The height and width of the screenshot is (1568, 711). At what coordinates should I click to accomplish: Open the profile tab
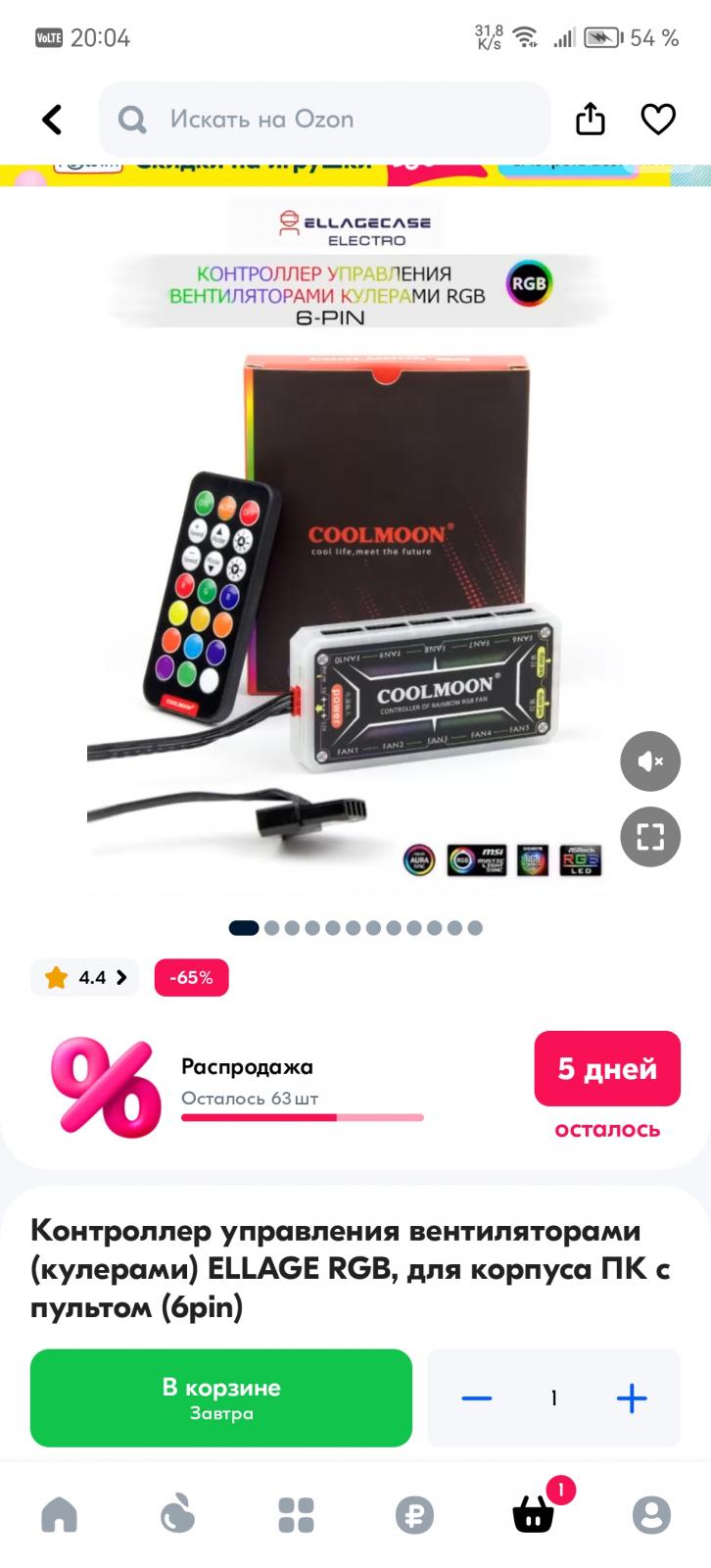click(651, 1515)
